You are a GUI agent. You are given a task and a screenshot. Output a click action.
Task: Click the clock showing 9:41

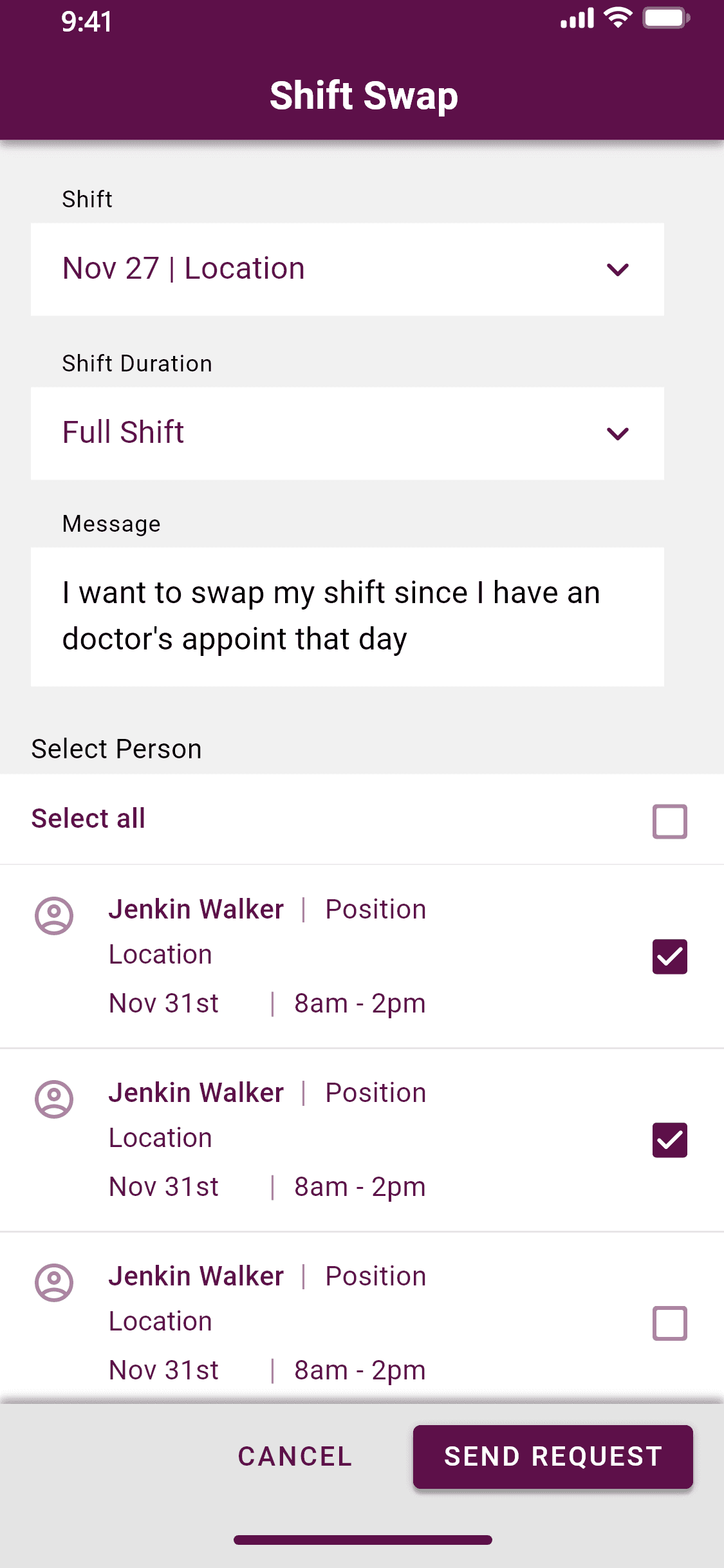pyautogui.click(x=84, y=22)
